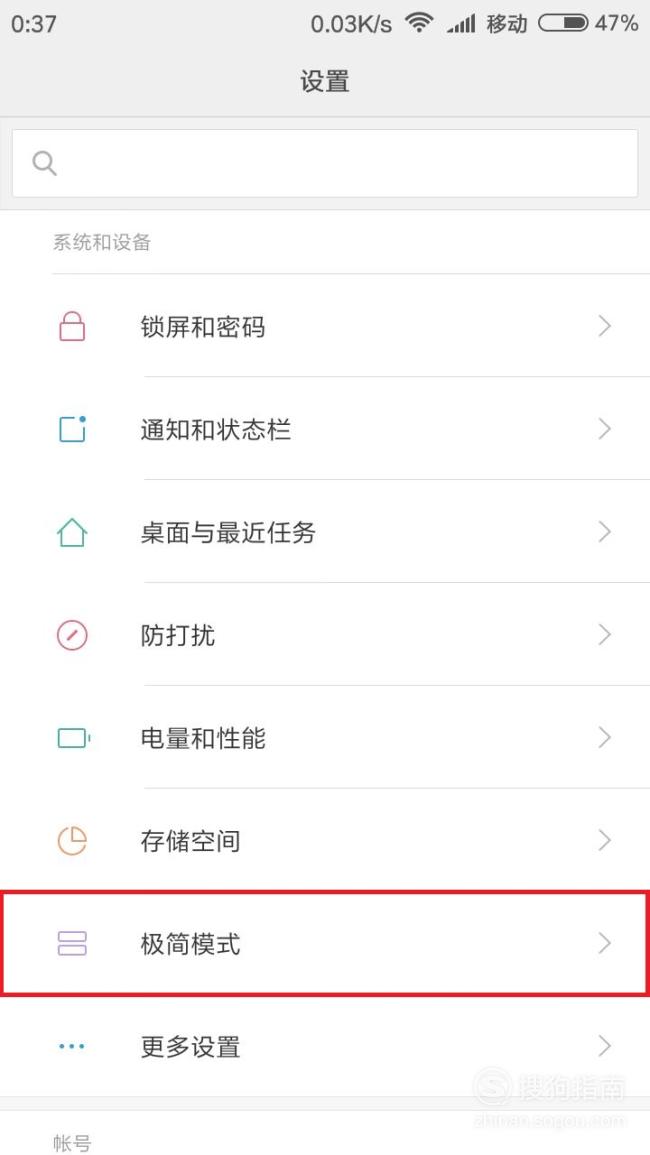
Task: Open 锁屏和密码 settings
Action: (x=325, y=326)
